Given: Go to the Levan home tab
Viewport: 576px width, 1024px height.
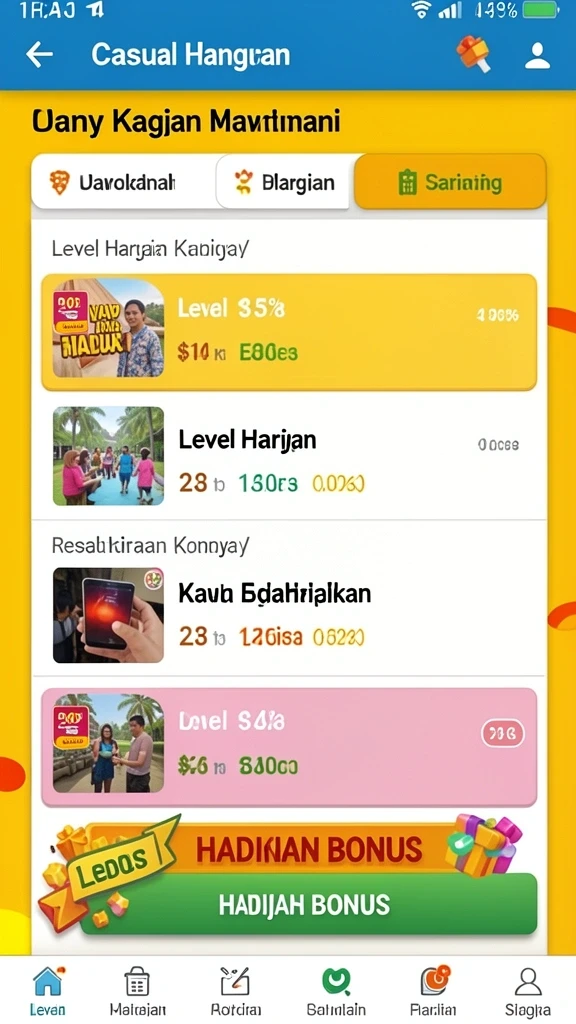Looking at the screenshot, I should [x=48, y=991].
